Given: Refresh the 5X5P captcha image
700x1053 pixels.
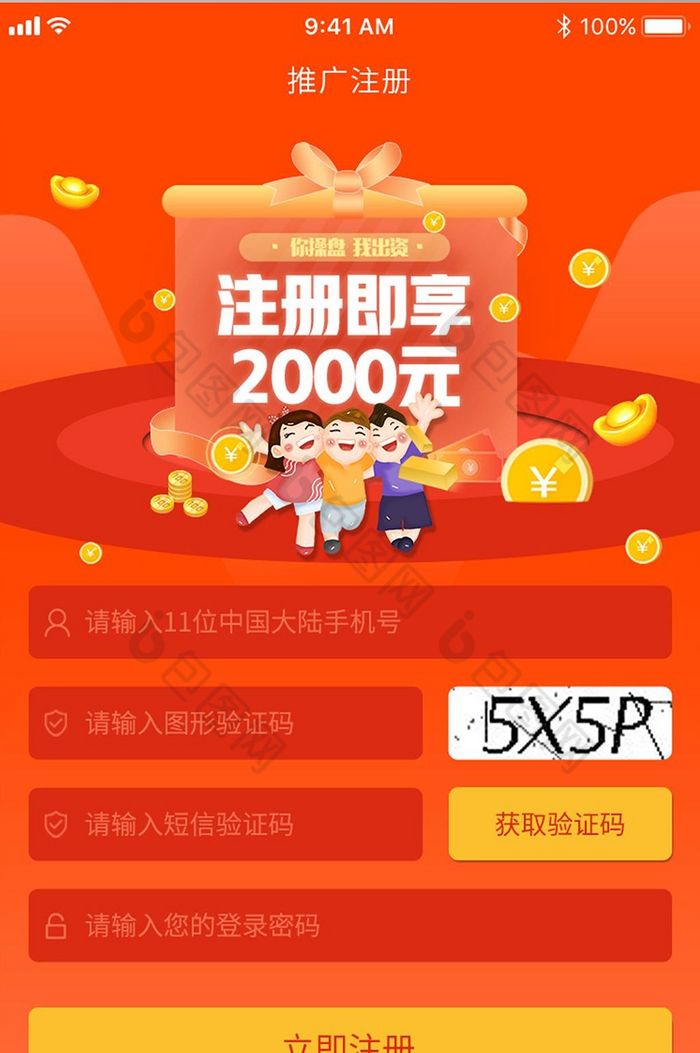Looking at the screenshot, I should (x=559, y=723).
